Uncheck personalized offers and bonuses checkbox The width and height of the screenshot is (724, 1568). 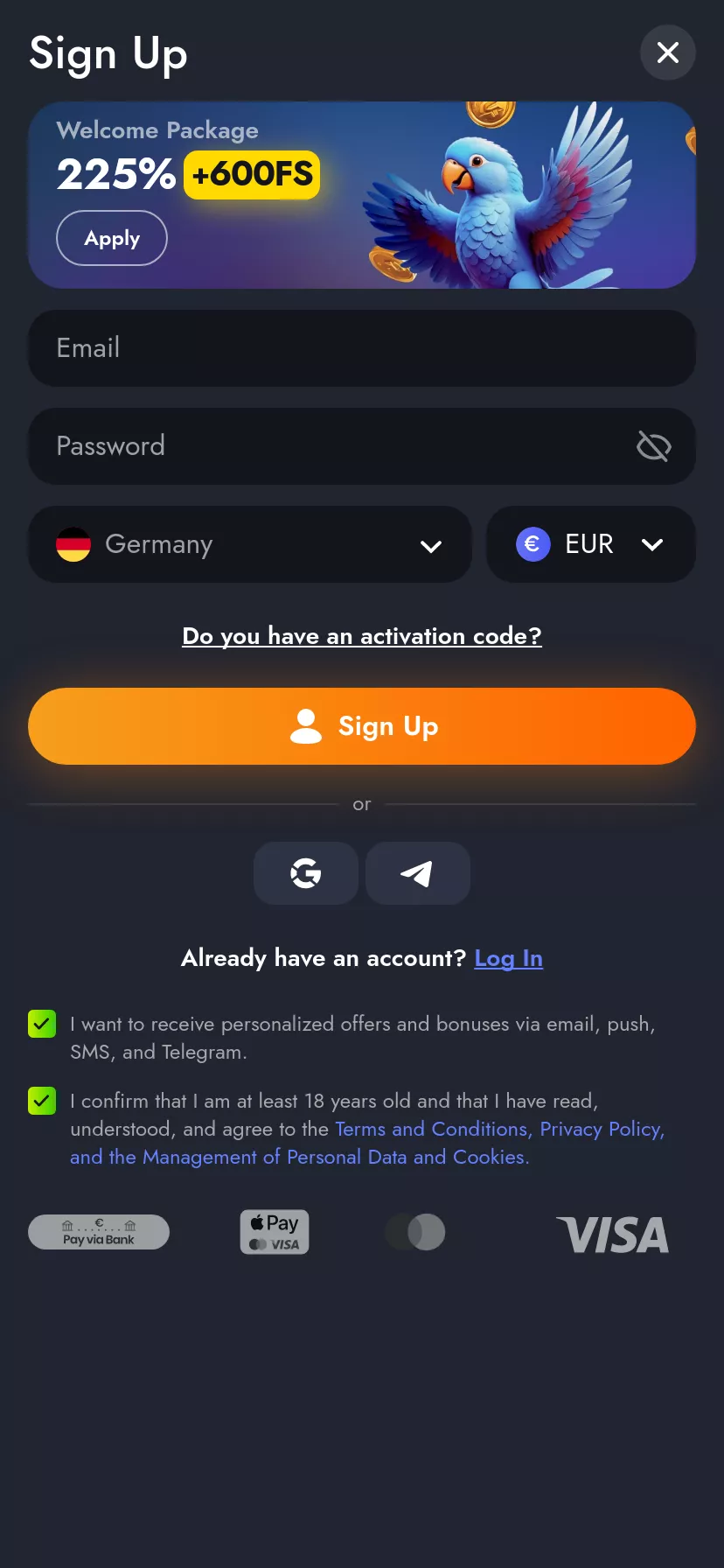(42, 1024)
